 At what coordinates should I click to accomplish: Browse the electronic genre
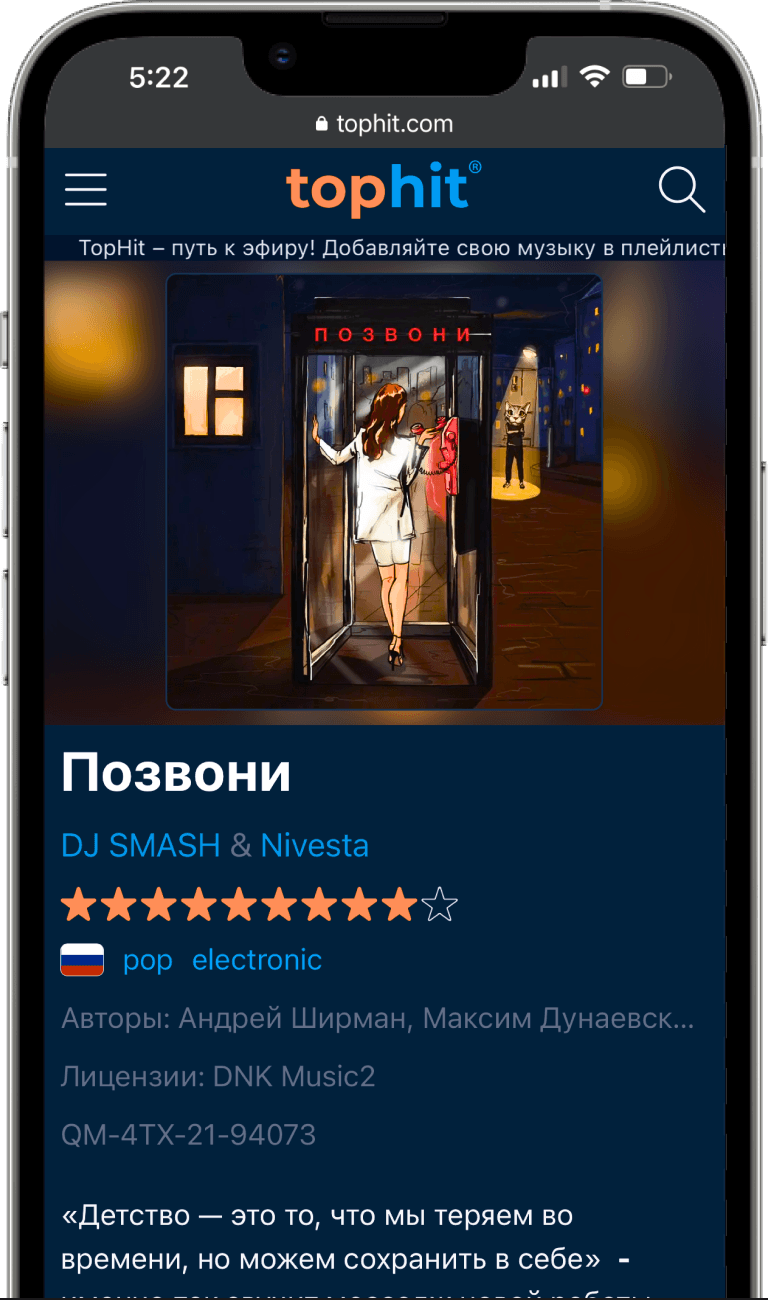(x=257, y=960)
